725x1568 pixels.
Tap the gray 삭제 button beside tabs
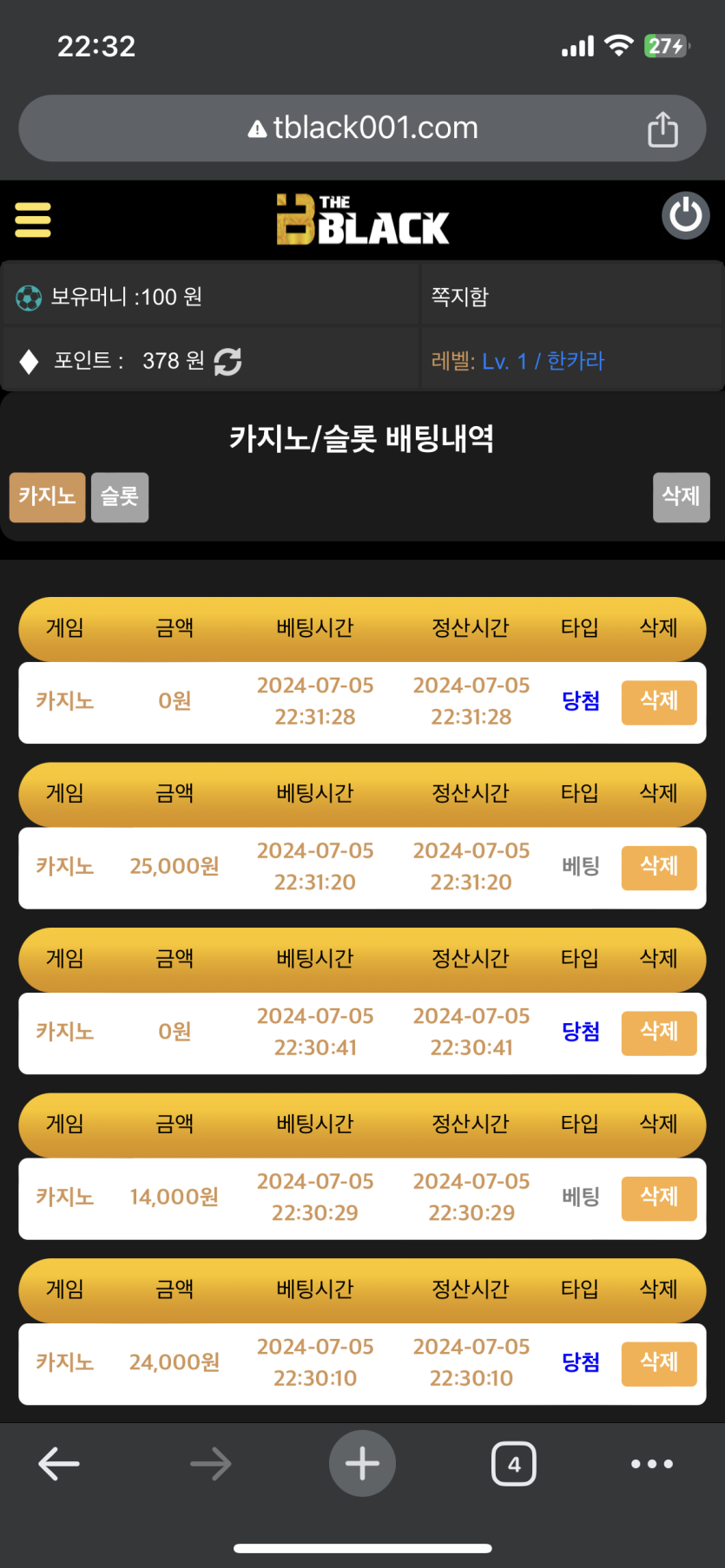(681, 497)
